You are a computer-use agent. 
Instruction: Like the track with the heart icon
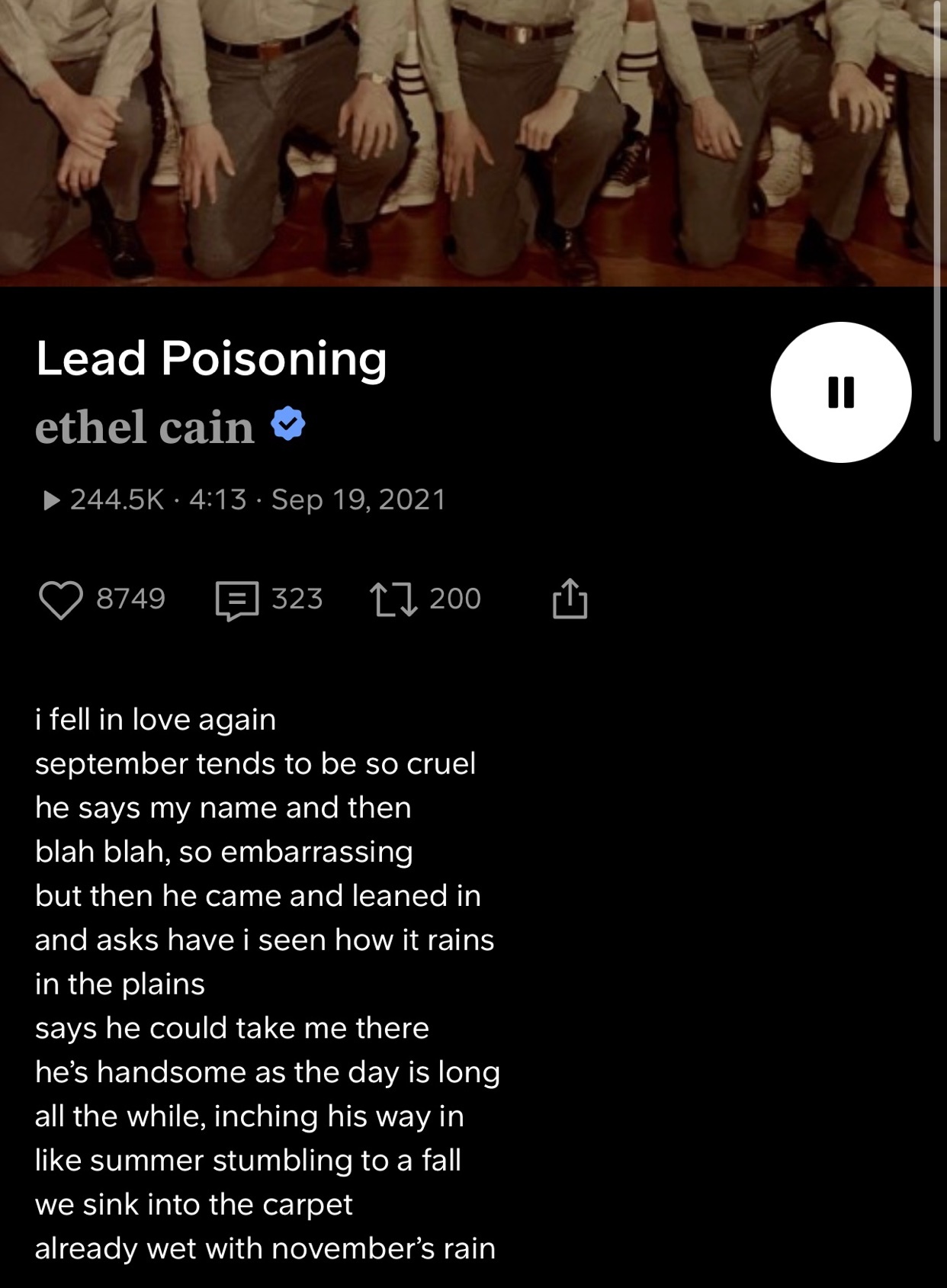(61, 599)
